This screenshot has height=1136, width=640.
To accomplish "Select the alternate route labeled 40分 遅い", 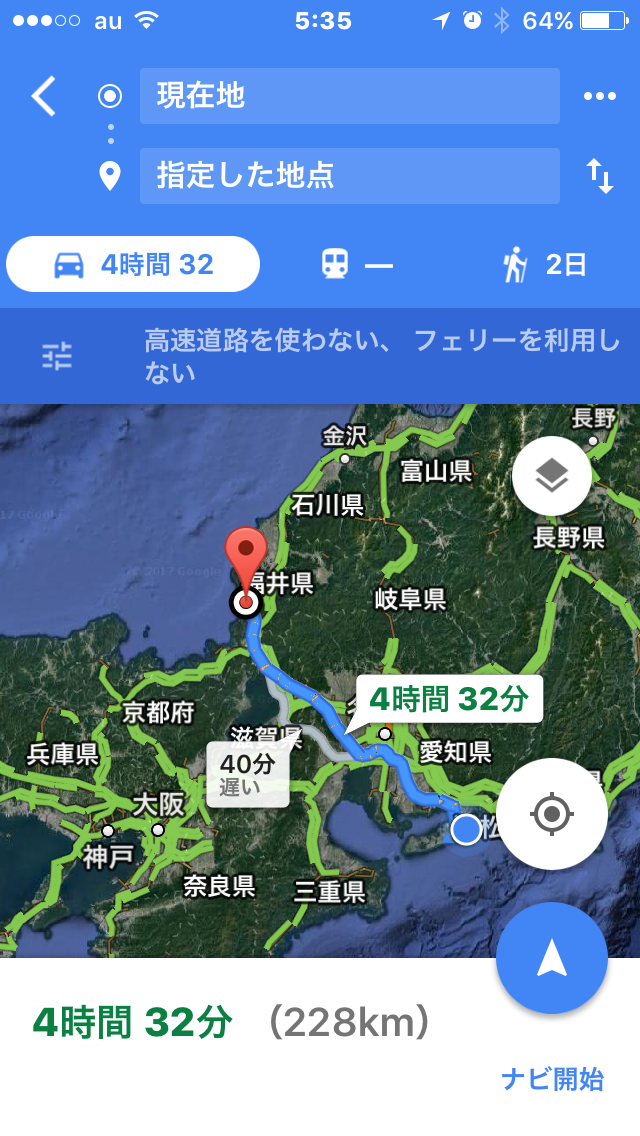I will tap(248, 774).
